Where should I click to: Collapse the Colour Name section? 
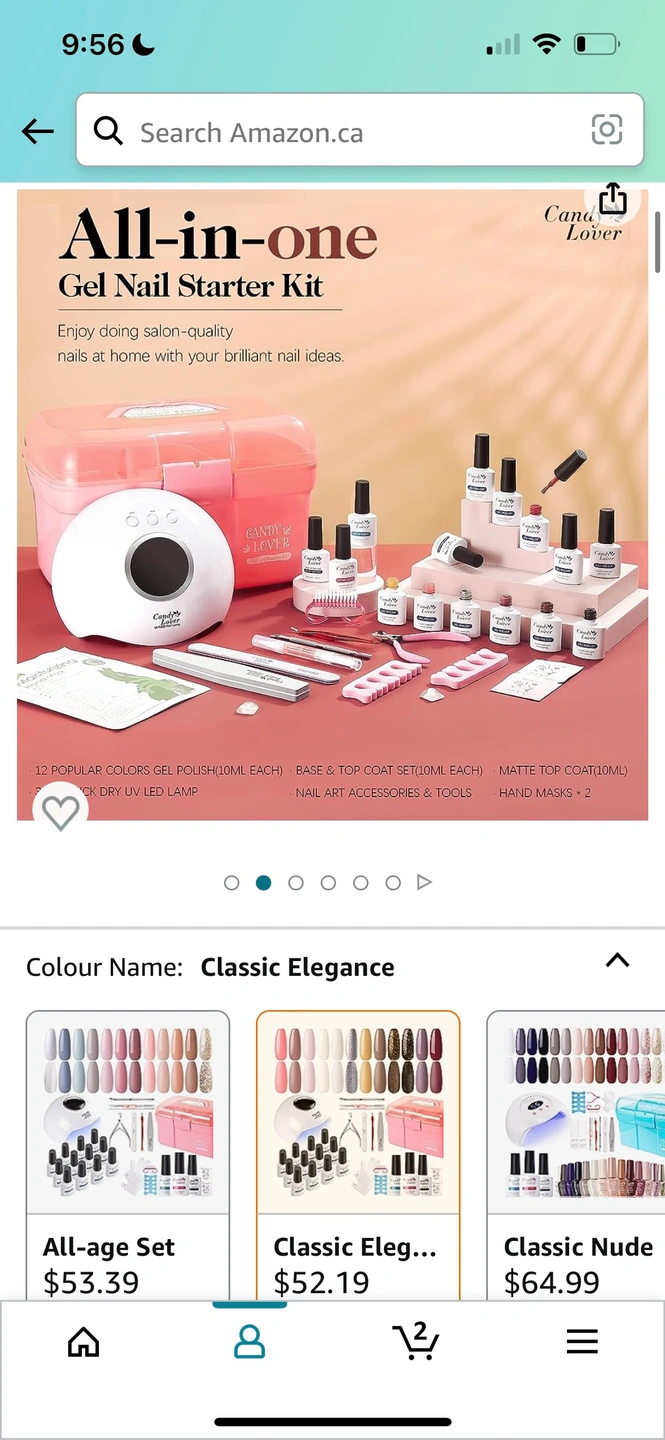click(x=617, y=961)
